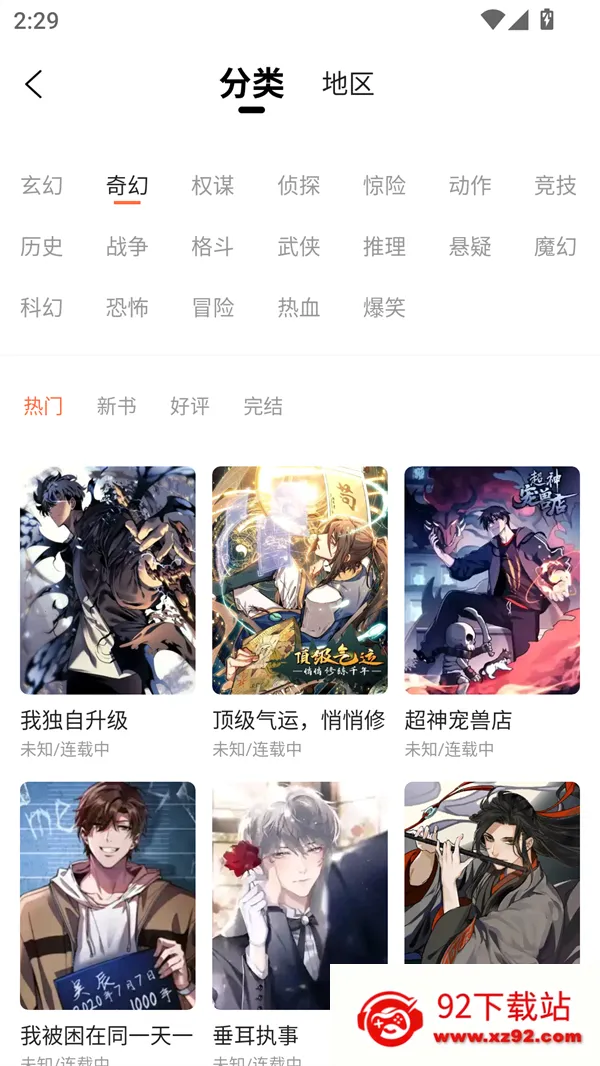Screen dimensions: 600x1066
Task: Select the 恐怖 genre
Action: tap(127, 307)
